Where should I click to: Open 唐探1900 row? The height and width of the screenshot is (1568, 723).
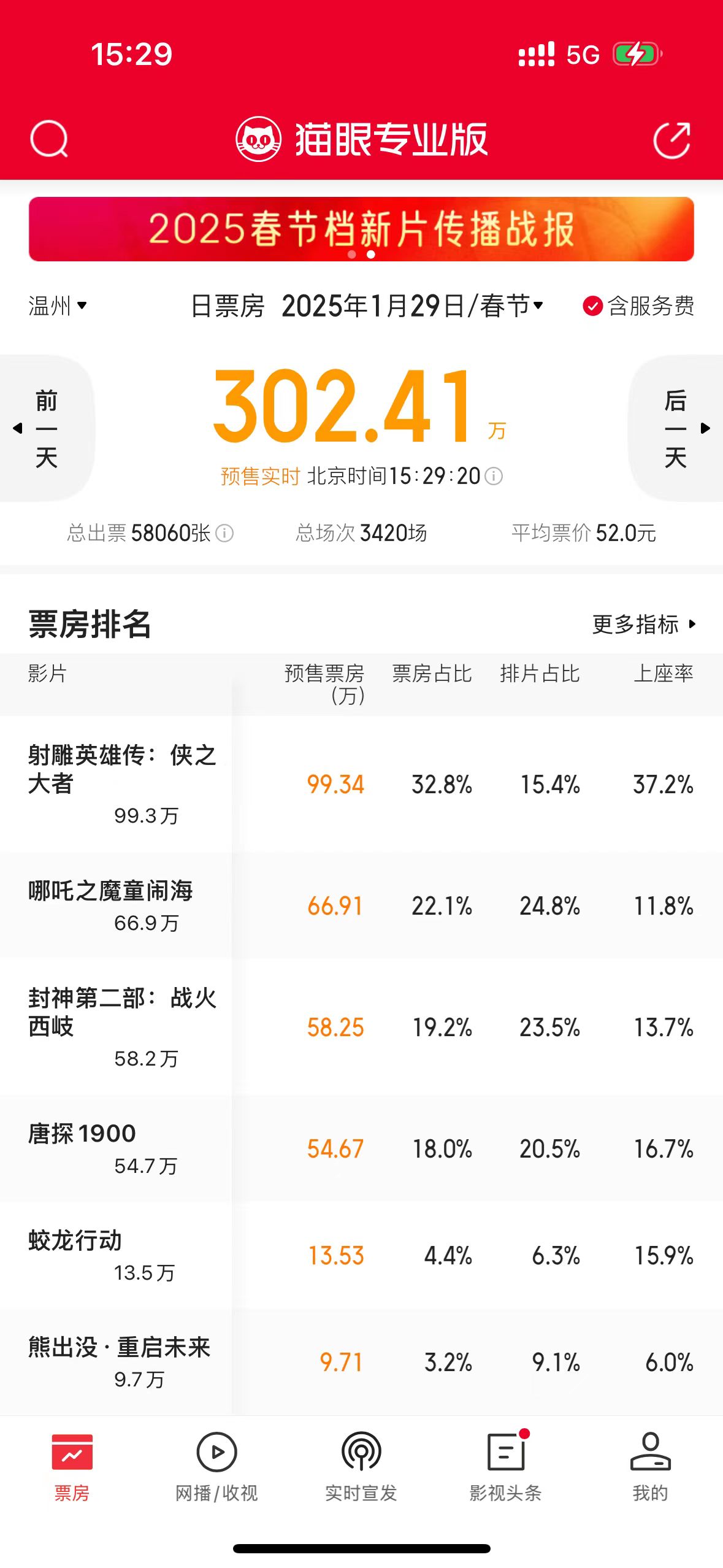pyautogui.click(x=361, y=1148)
